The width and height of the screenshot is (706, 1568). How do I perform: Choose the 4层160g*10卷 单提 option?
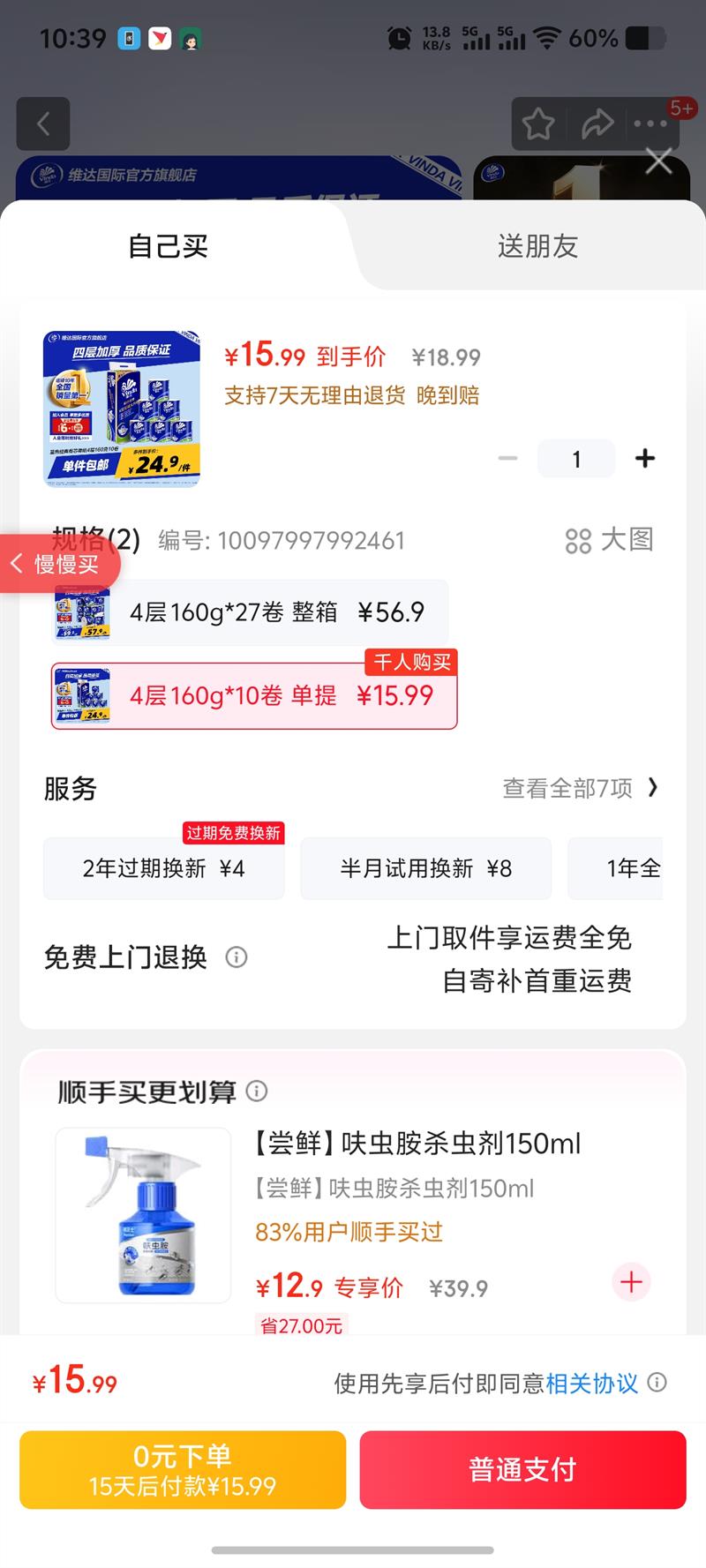point(254,696)
